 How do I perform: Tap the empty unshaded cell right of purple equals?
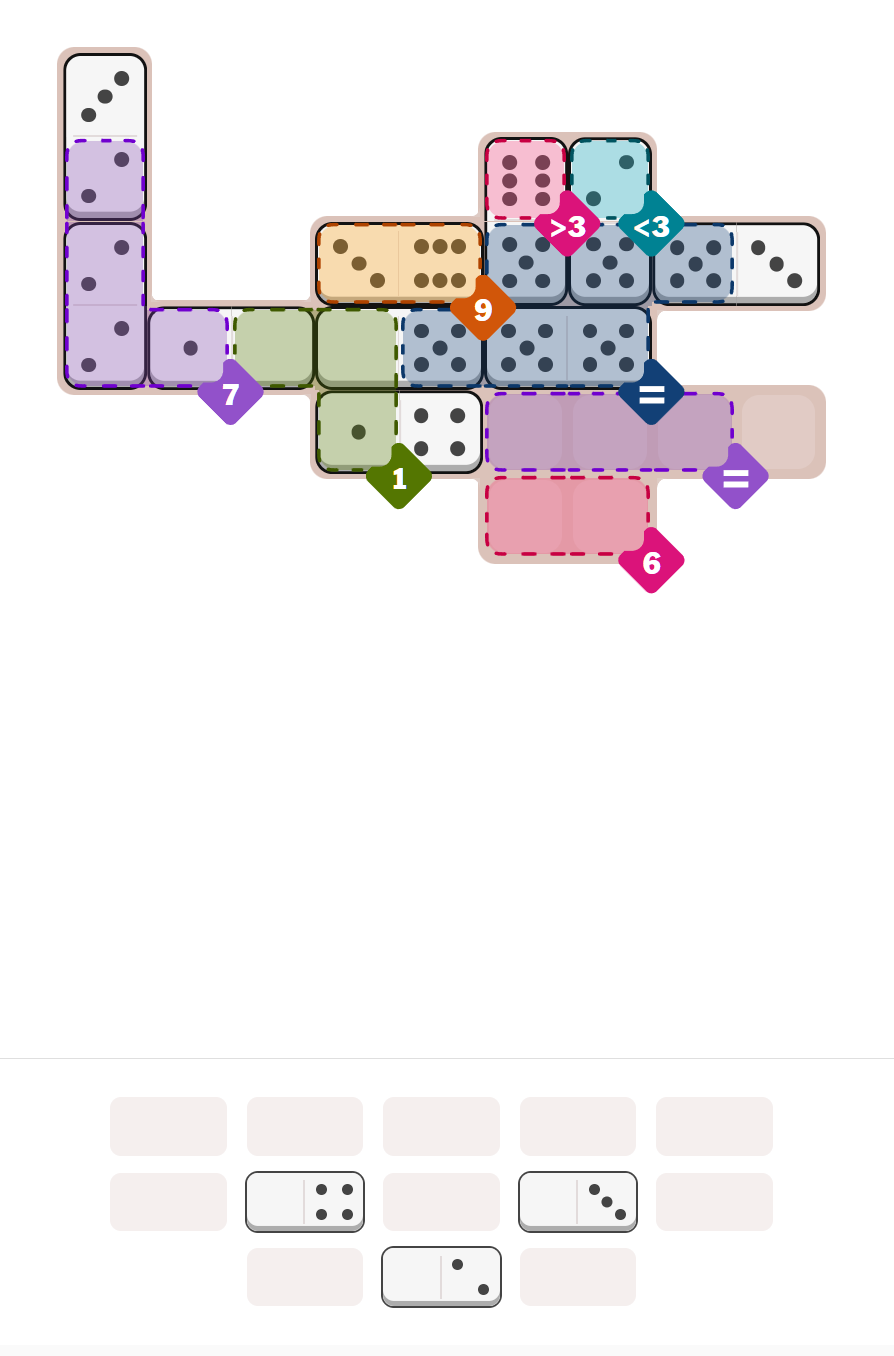point(778,432)
